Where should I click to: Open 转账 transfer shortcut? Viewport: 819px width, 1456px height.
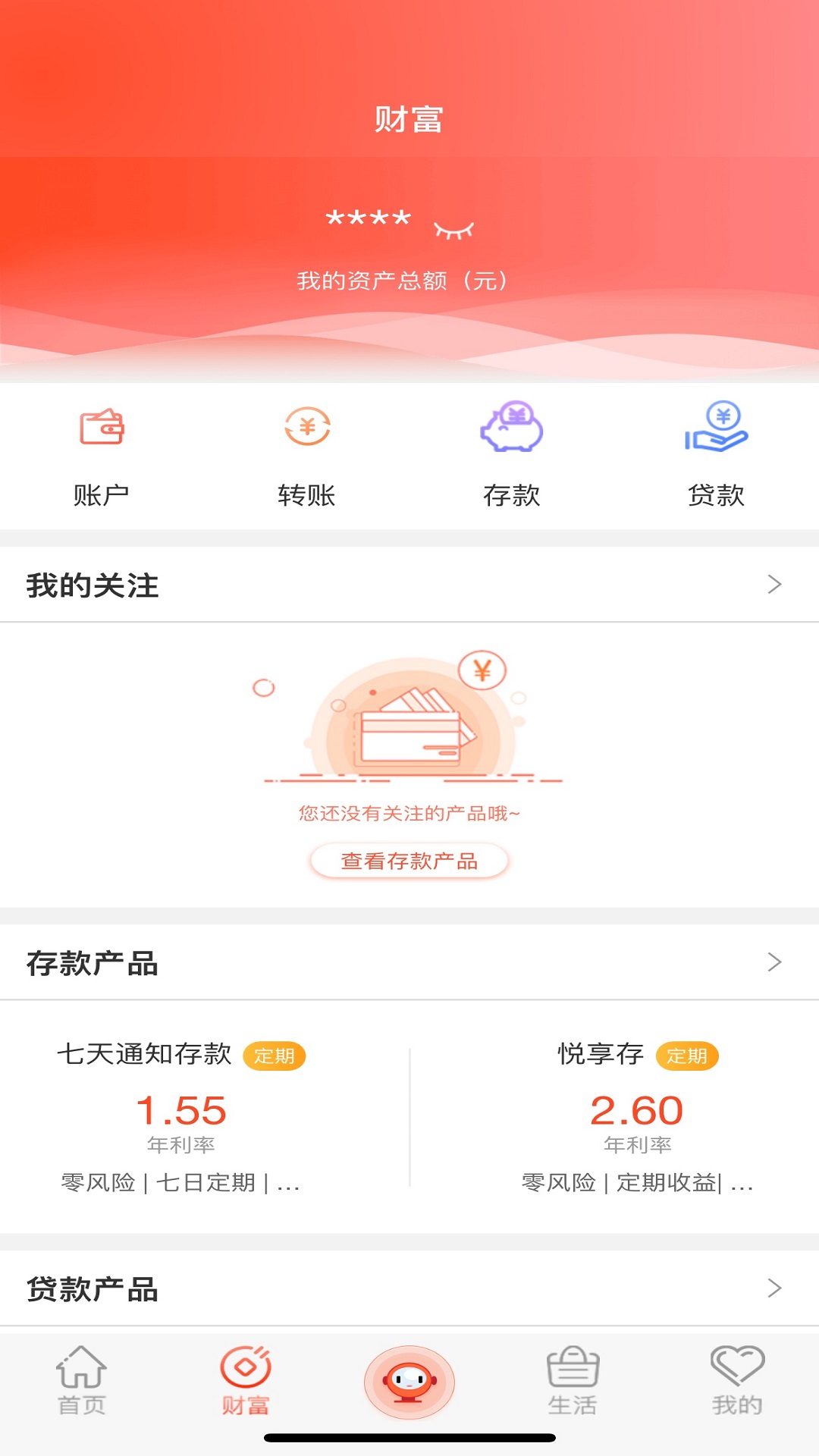click(306, 453)
